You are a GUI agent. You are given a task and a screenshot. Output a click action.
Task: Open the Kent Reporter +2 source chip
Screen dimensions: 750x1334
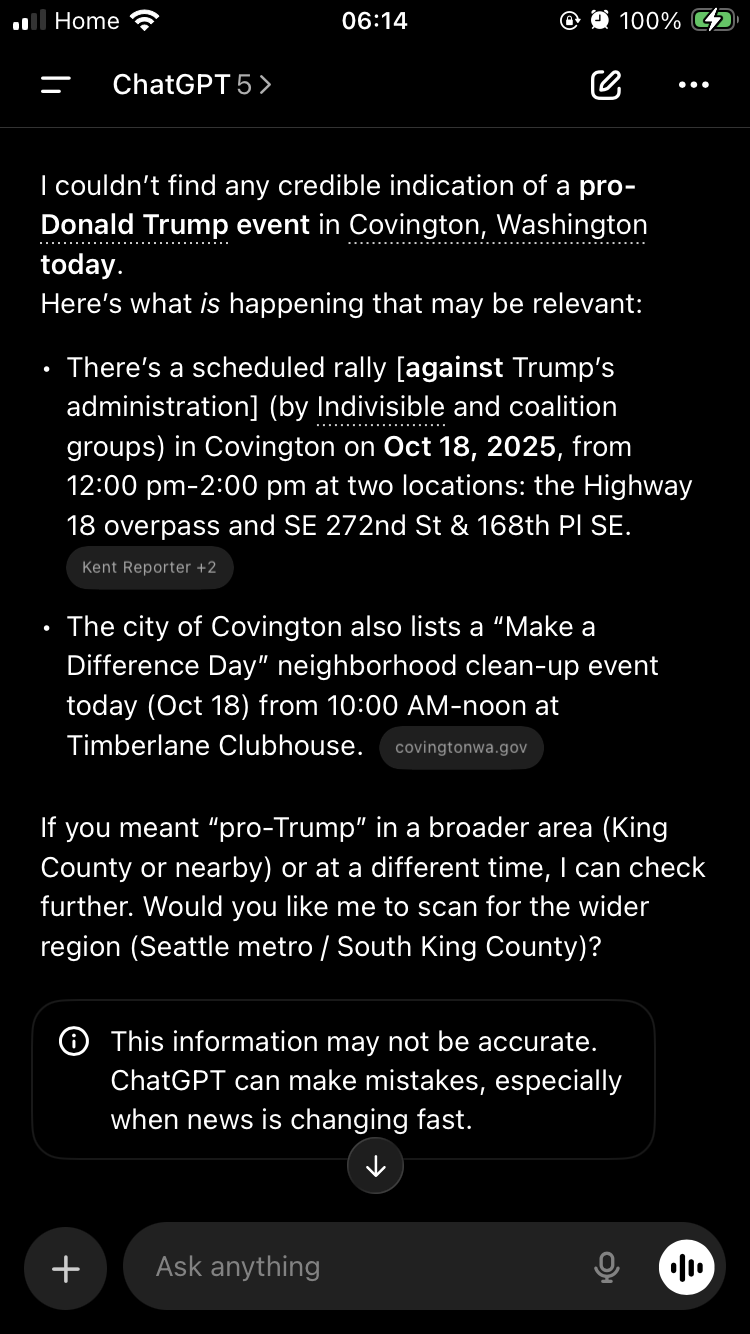tap(149, 567)
